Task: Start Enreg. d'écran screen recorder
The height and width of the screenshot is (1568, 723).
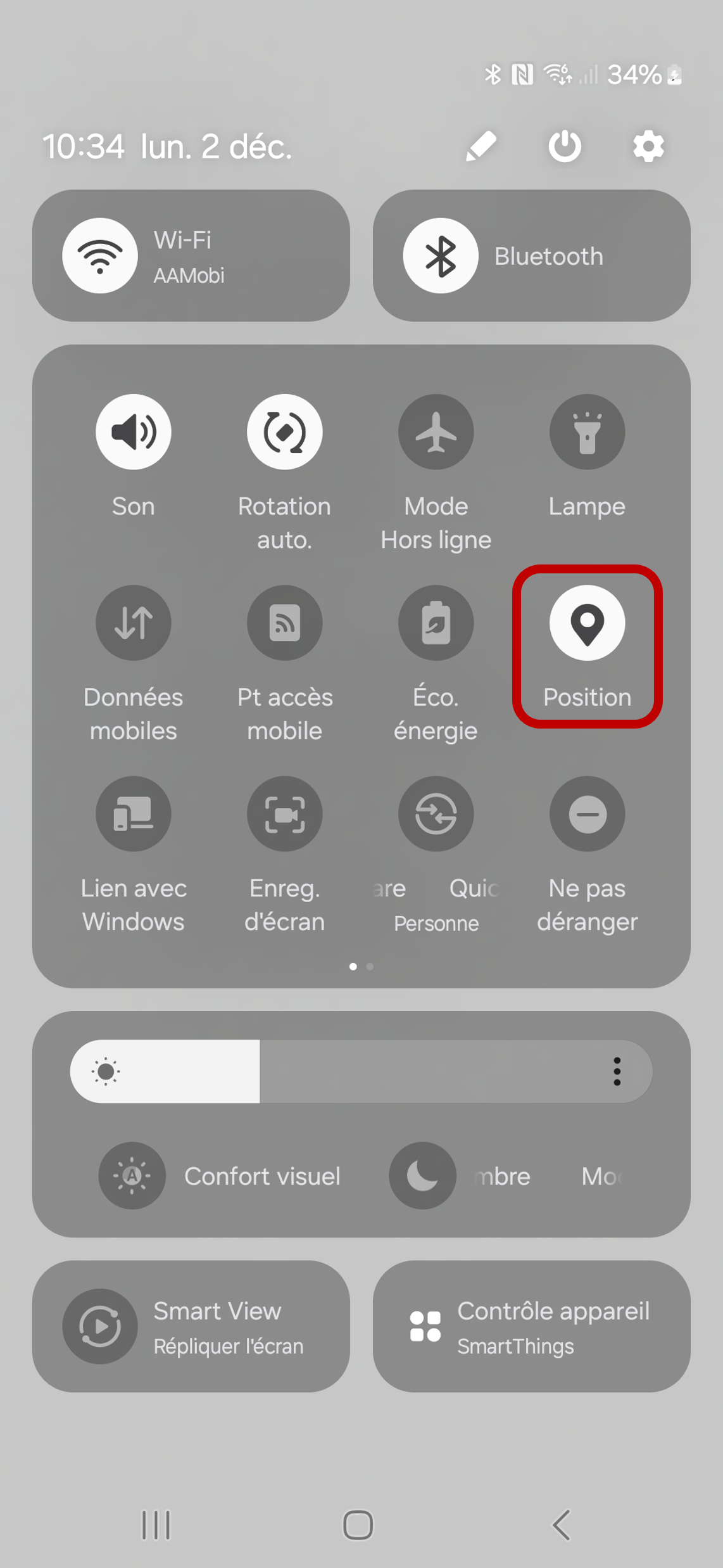Action: coord(285,813)
